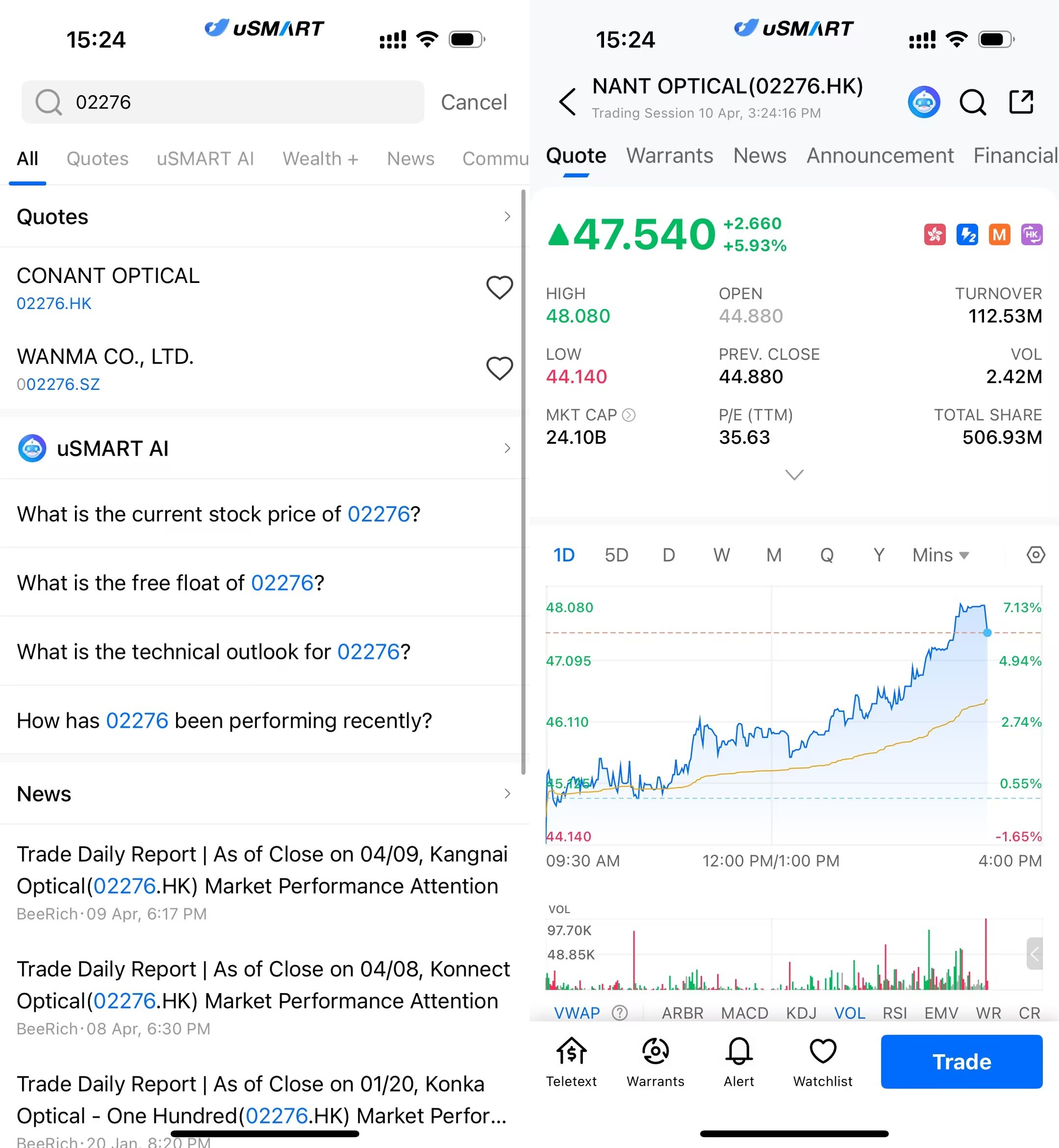Switch to the Announcement tab
The height and width of the screenshot is (1148, 1059).
tap(880, 156)
